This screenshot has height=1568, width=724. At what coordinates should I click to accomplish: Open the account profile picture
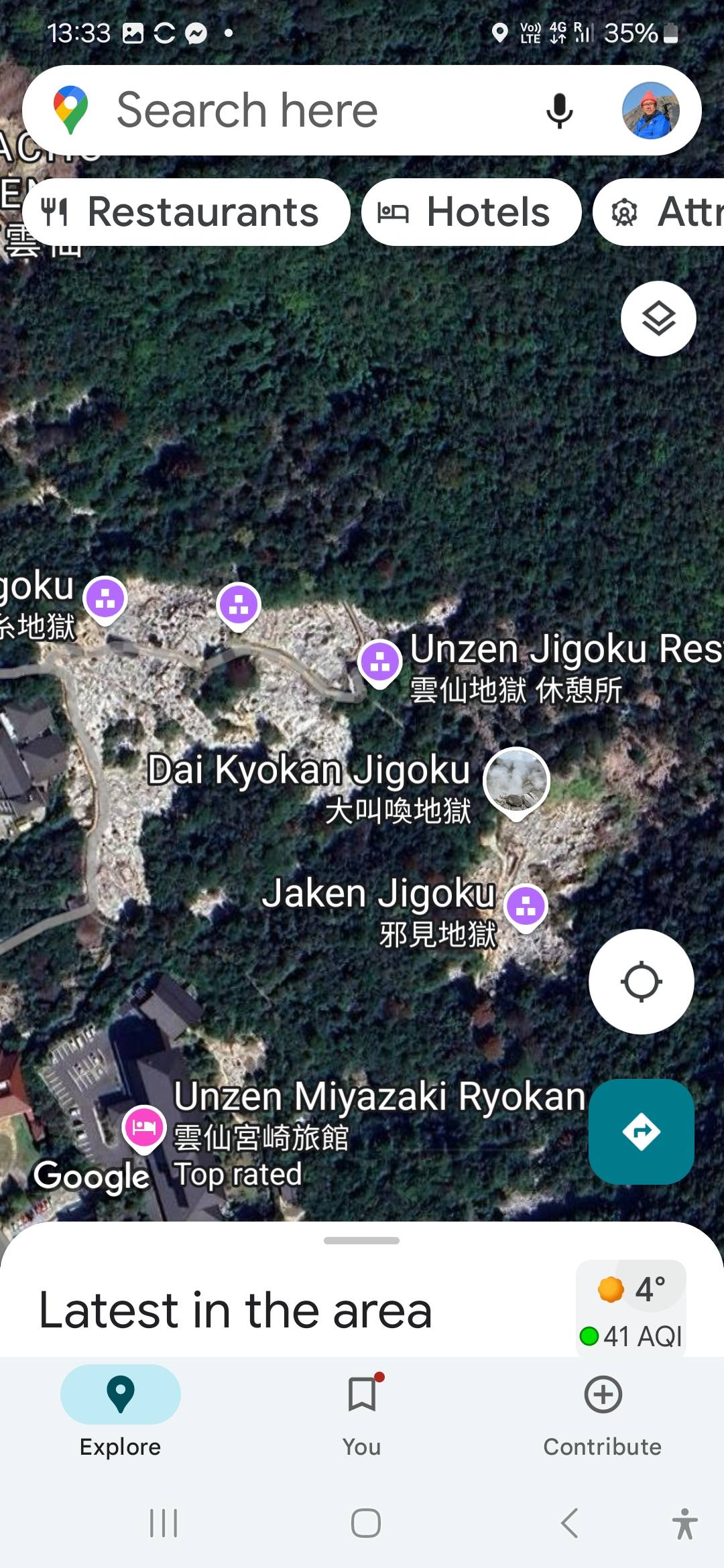650,111
